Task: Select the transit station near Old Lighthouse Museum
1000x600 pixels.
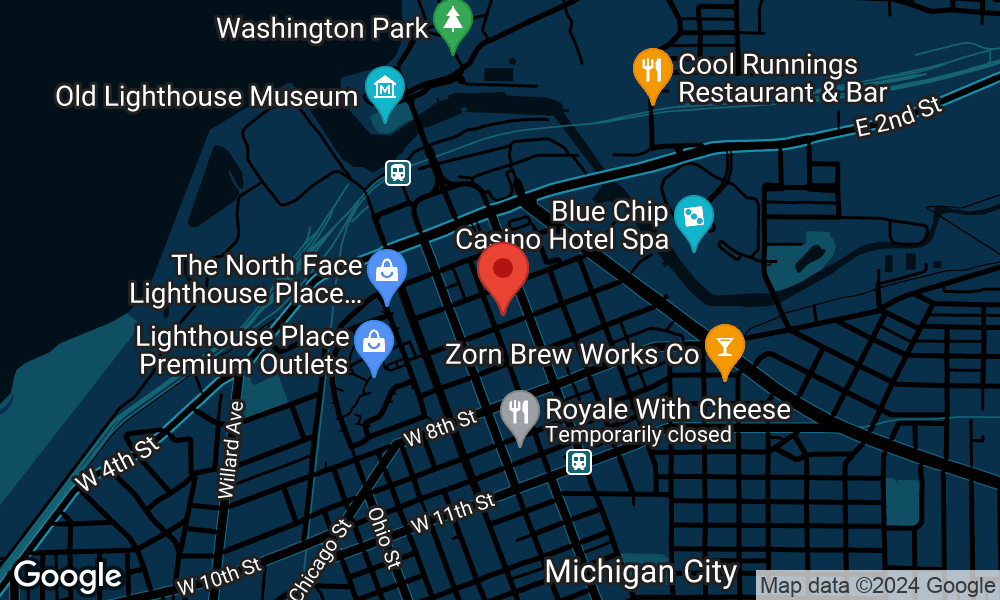Action: 398,172
